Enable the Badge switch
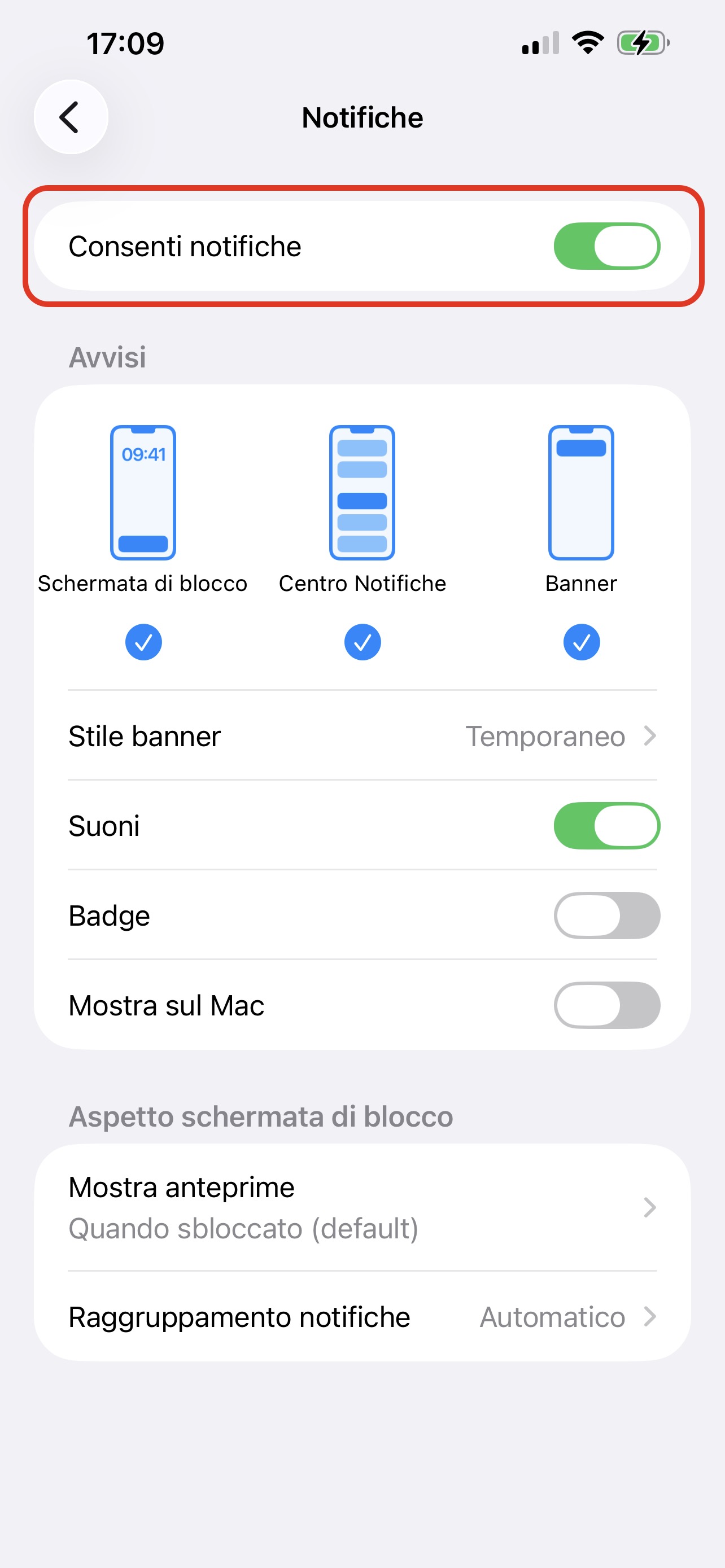The height and width of the screenshot is (1568, 725). [x=606, y=916]
